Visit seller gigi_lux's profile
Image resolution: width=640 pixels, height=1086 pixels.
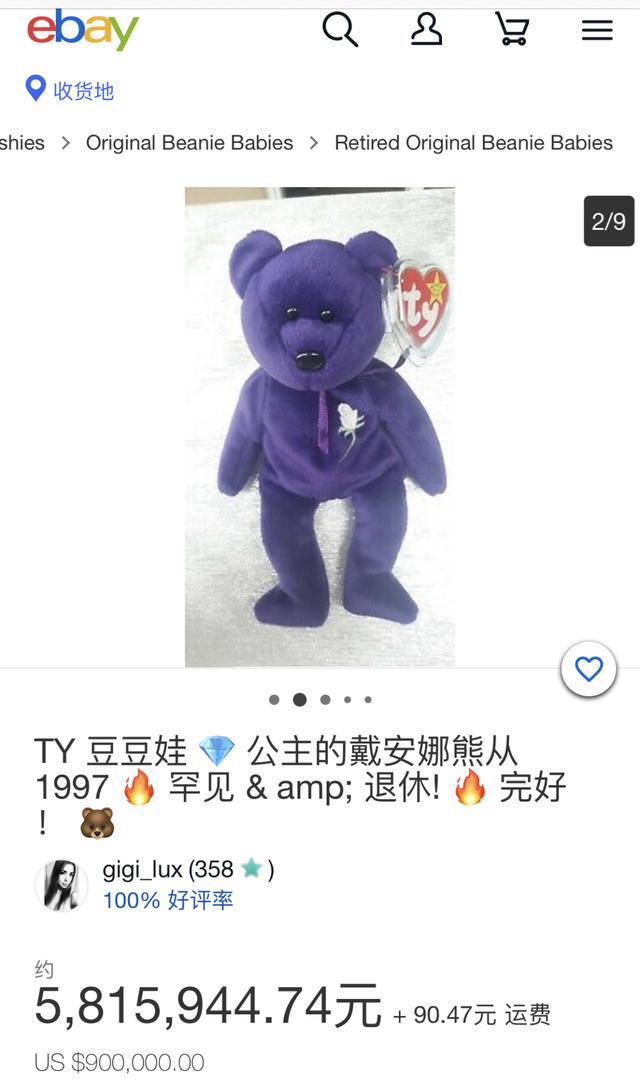[x=144, y=870]
